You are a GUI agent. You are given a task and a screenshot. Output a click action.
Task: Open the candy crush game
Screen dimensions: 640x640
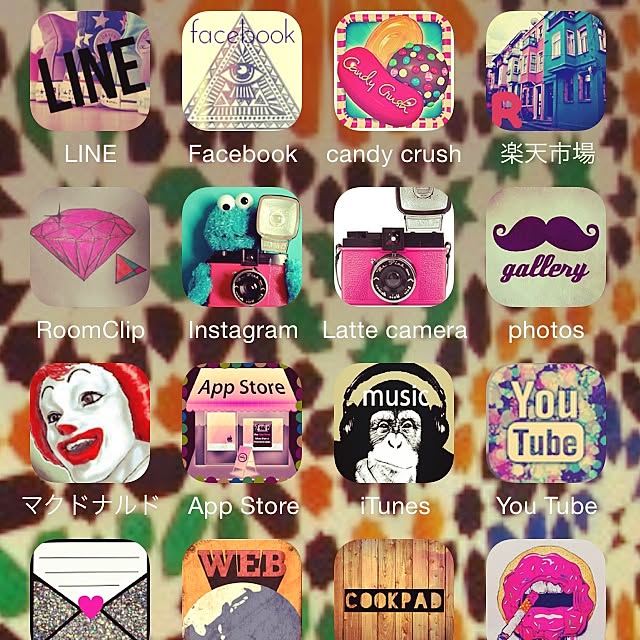point(394,72)
